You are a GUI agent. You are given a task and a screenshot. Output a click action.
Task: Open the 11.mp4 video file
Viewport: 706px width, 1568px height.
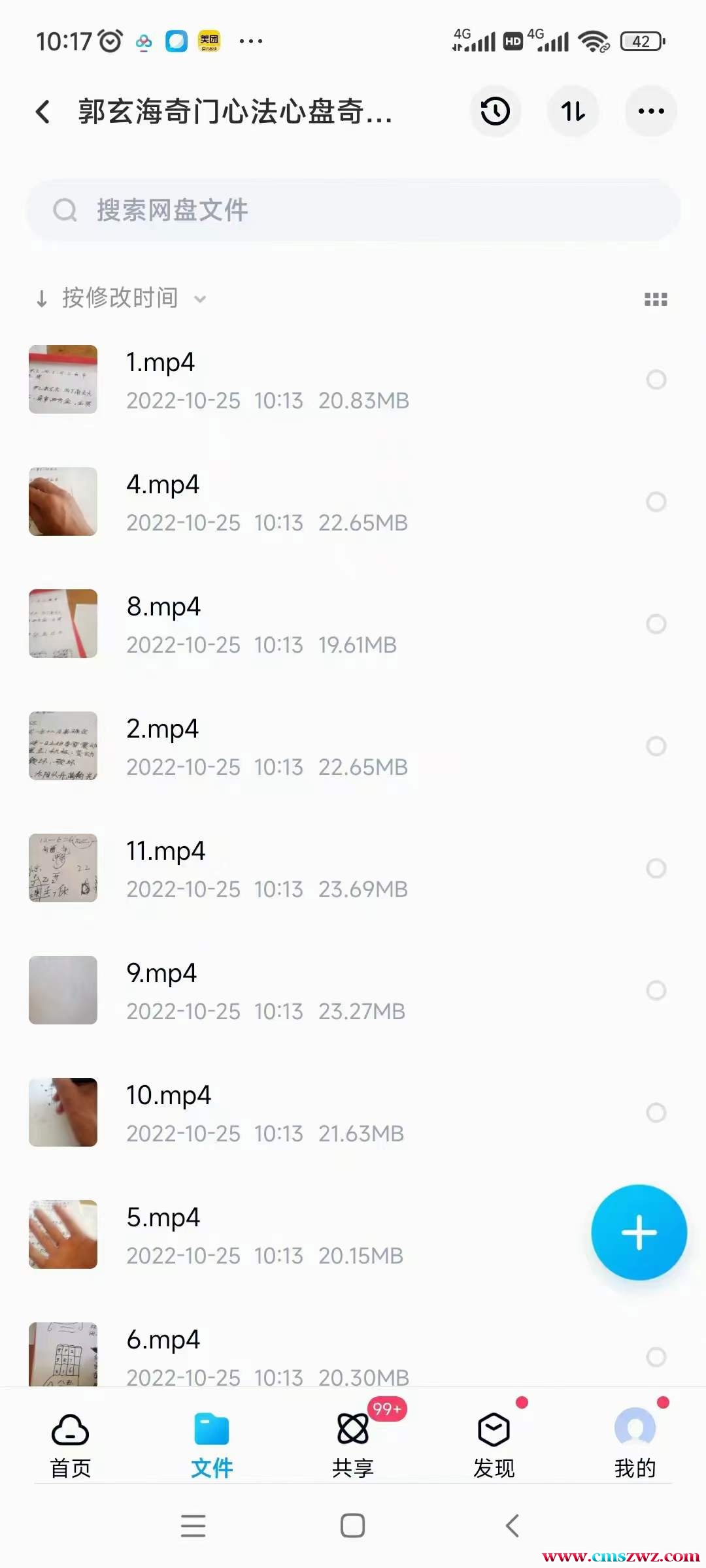(261, 868)
